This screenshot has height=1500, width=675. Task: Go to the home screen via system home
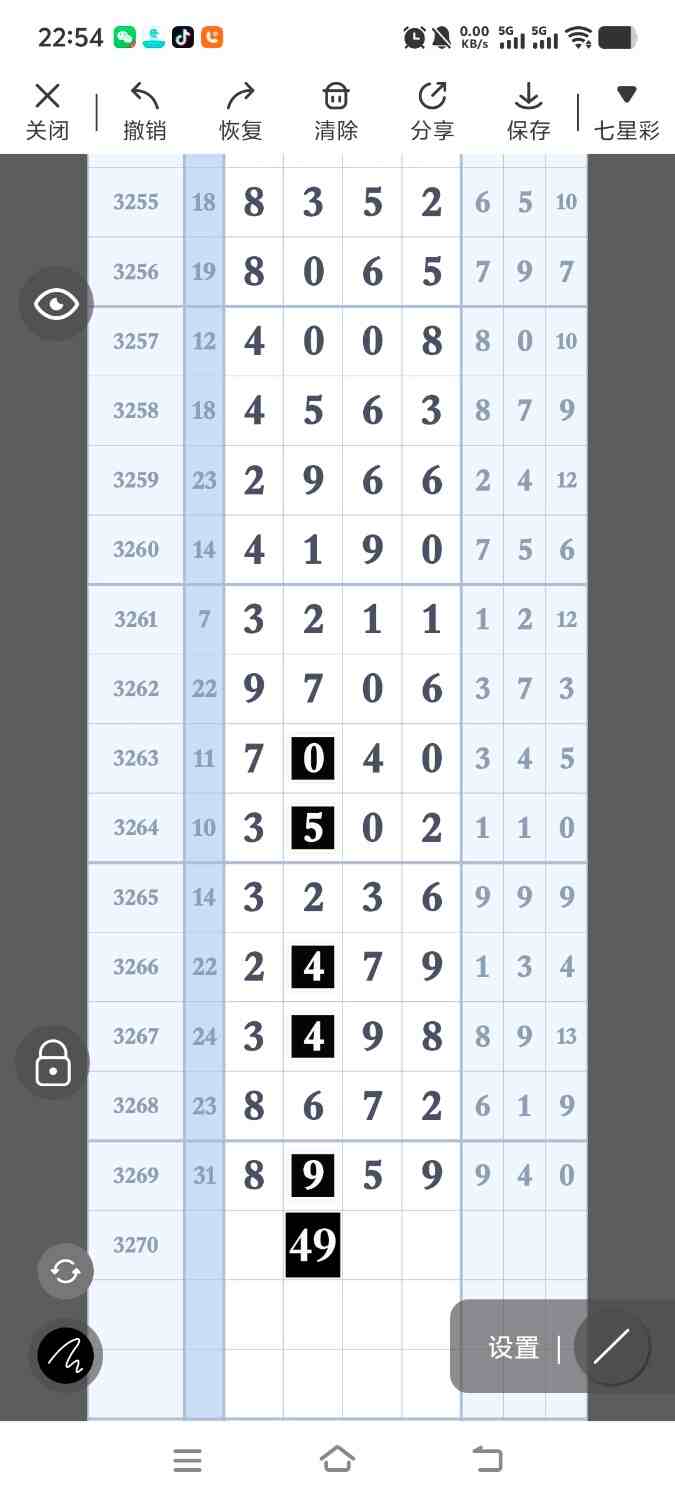tap(337, 1460)
